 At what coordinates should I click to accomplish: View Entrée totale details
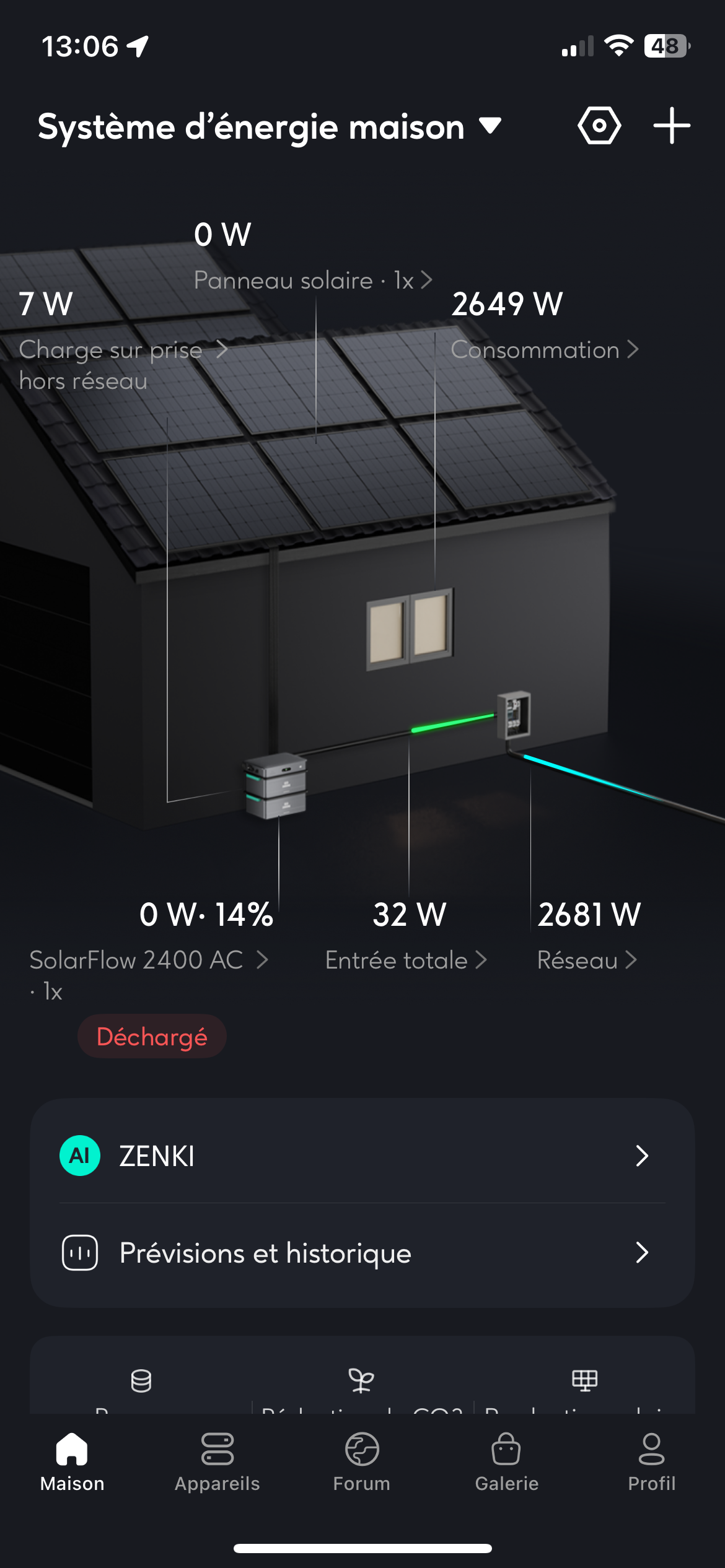(x=406, y=960)
